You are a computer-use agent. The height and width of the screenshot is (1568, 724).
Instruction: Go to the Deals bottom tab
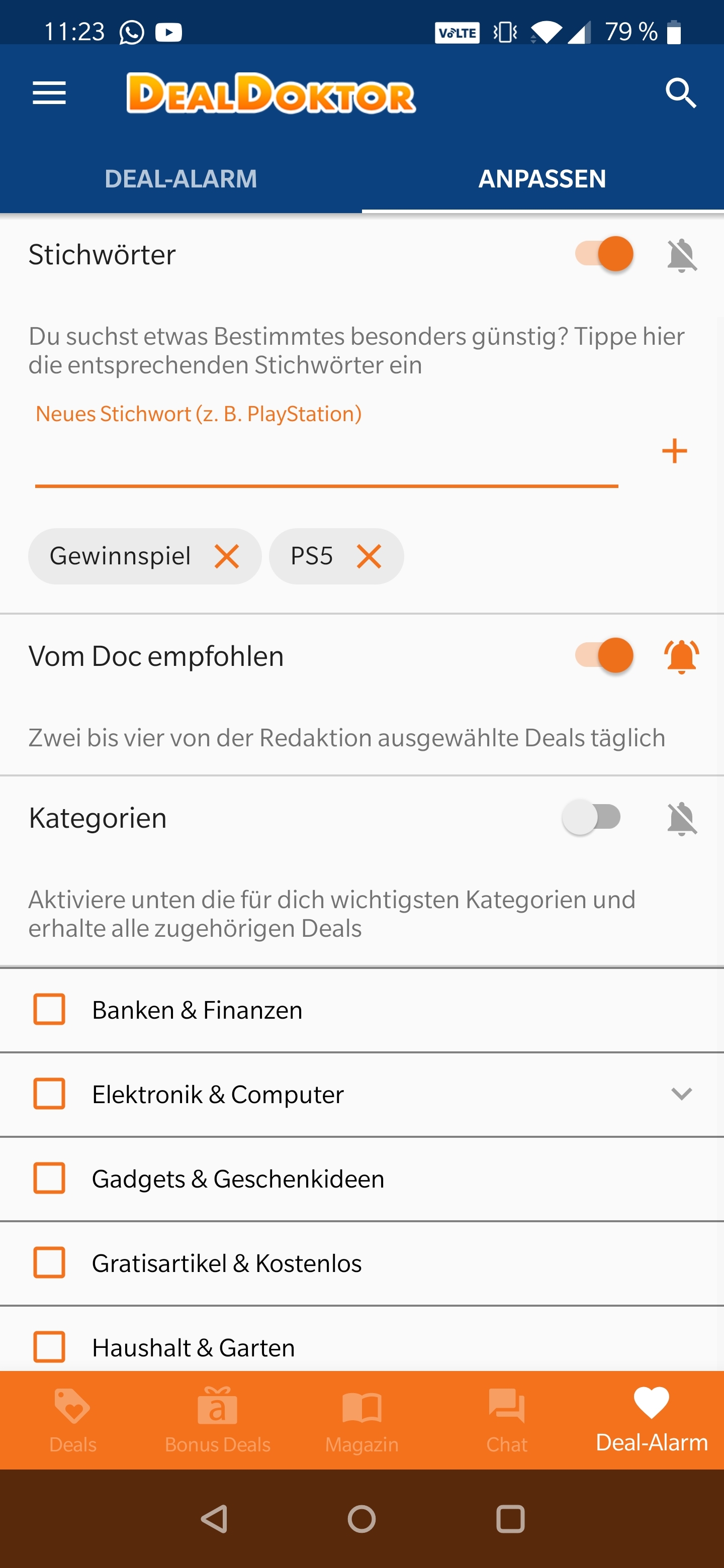72,1421
